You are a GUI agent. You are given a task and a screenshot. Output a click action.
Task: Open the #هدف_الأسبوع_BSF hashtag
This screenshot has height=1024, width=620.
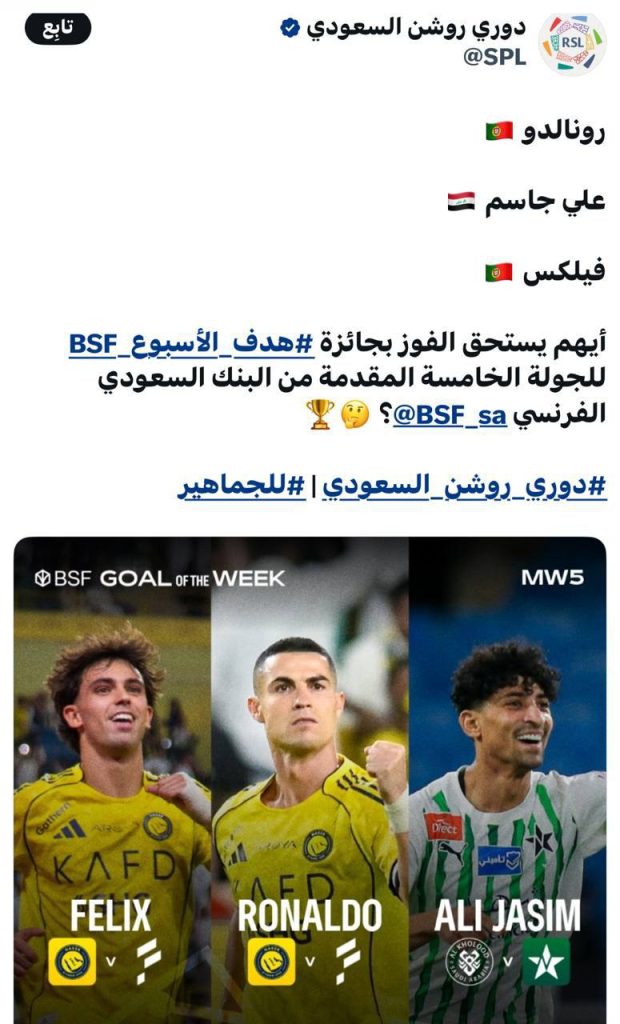click(x=191, y=345)
